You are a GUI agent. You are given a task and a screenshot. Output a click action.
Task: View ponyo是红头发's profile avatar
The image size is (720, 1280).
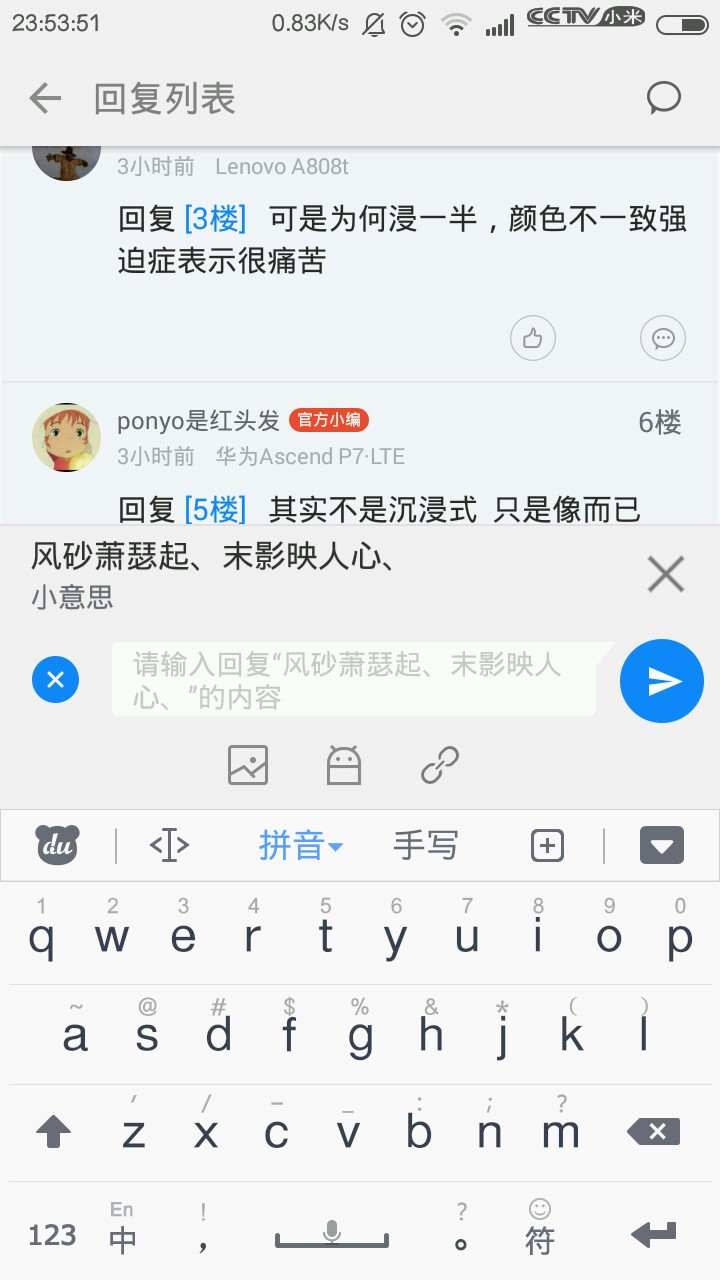point(67,438)
